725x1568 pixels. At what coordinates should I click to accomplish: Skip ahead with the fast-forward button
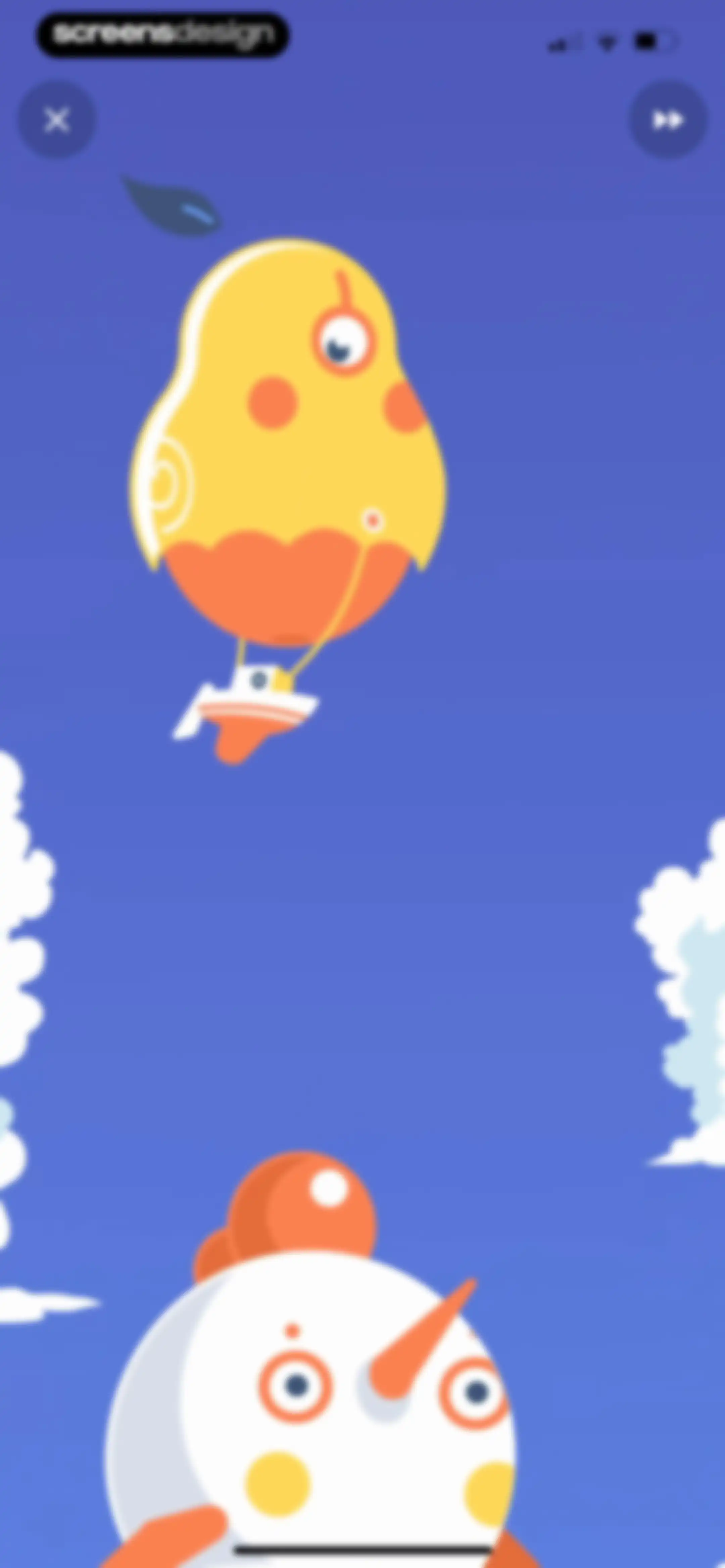click(x=668, y=120)
